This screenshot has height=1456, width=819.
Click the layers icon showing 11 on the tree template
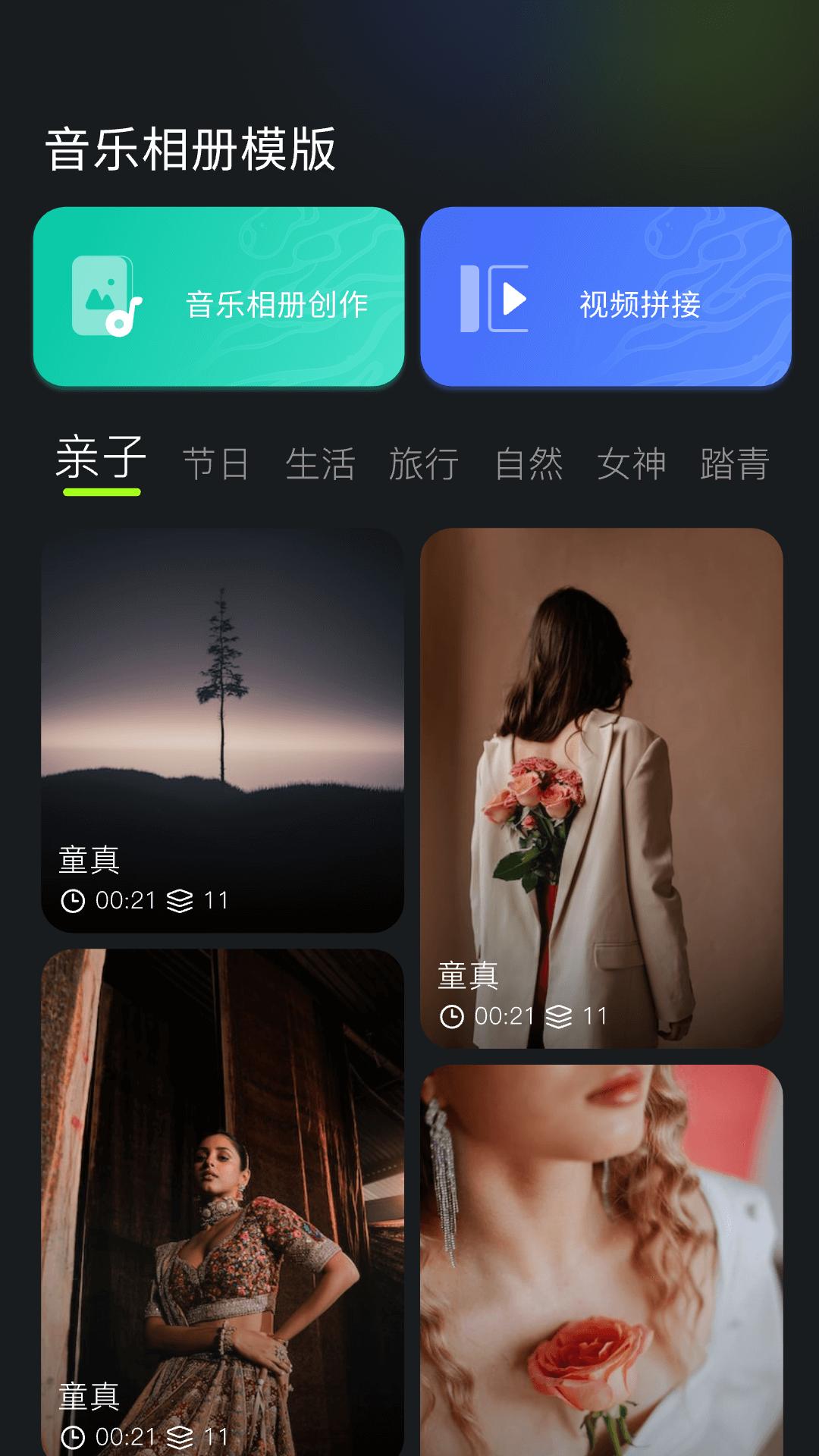[x=180, y=899]
